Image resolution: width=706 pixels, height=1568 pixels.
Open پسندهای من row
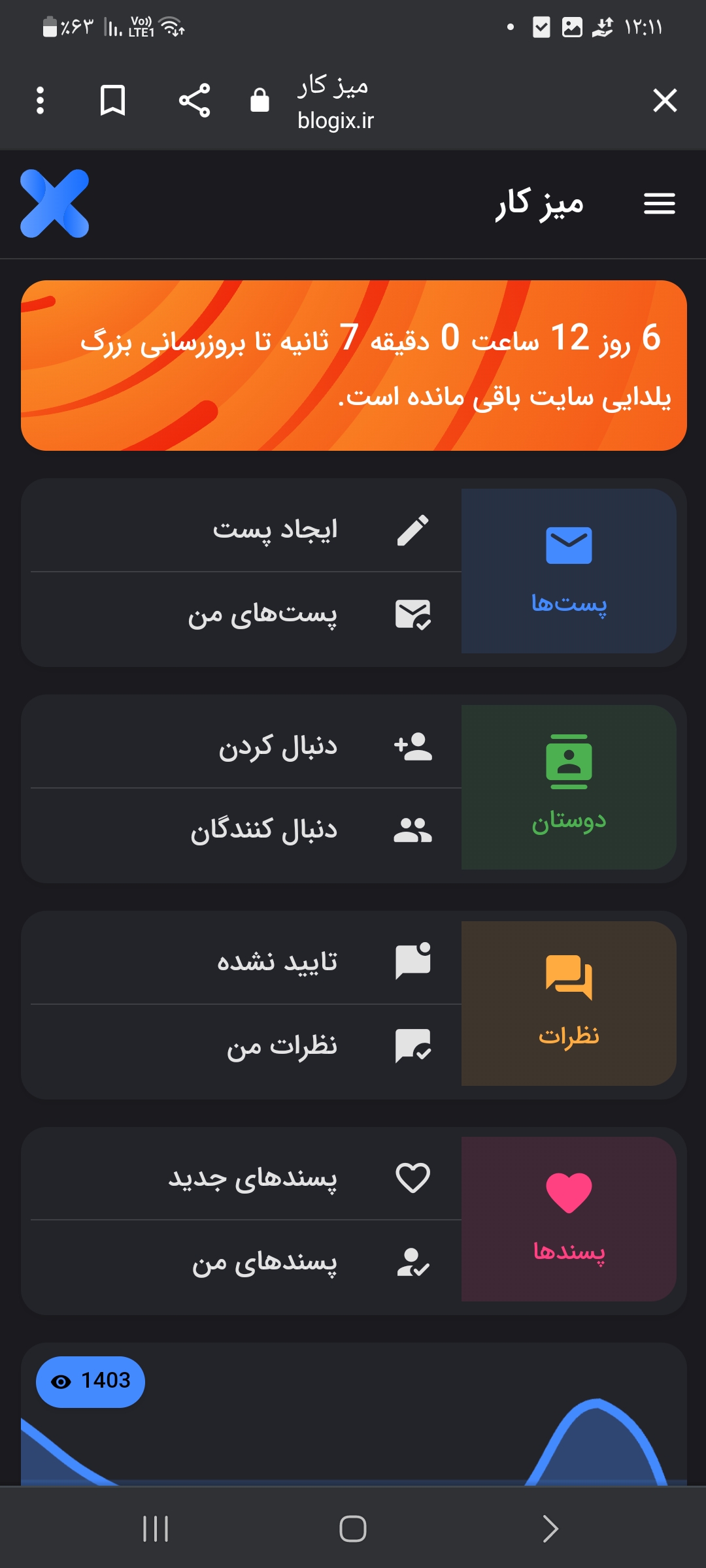click(264, 1262)
